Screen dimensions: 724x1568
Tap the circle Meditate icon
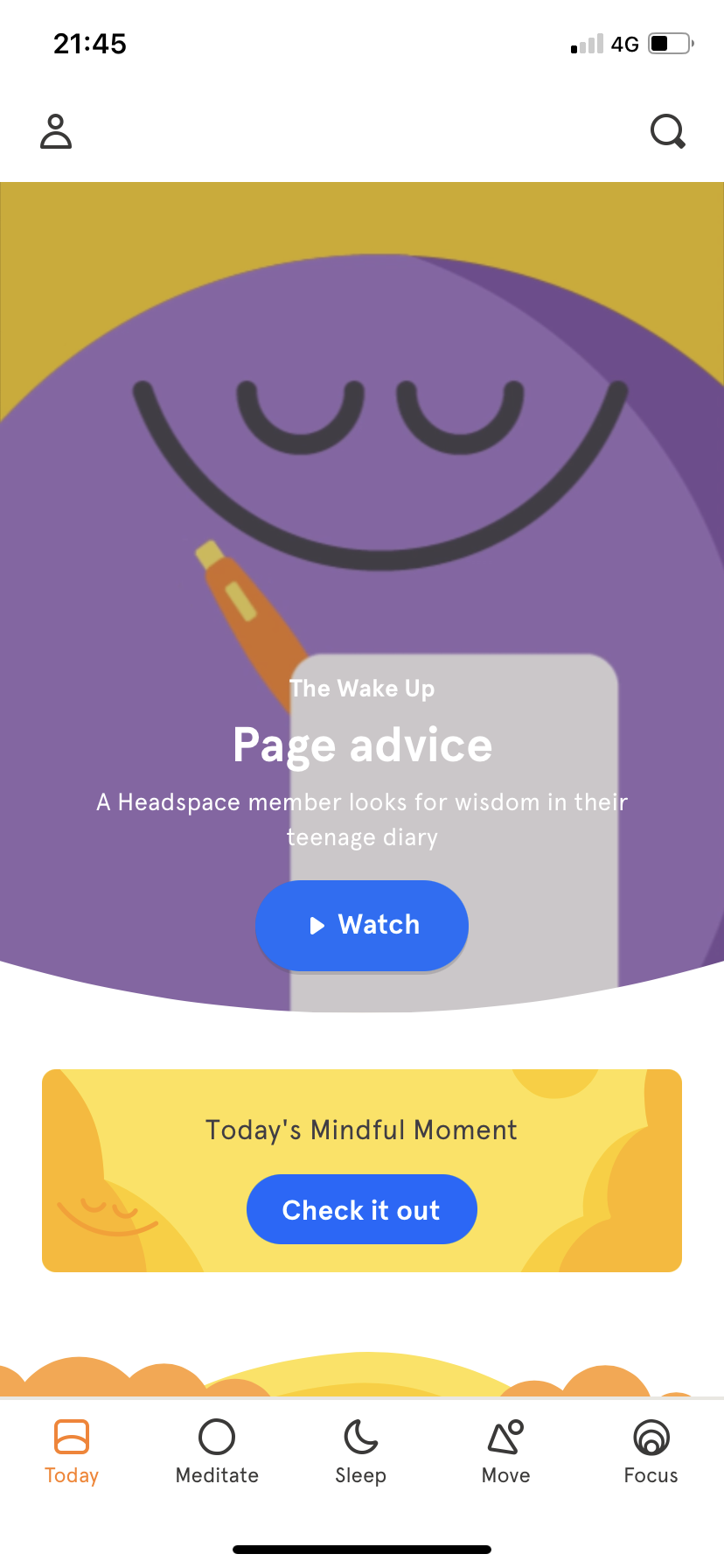216,1437
